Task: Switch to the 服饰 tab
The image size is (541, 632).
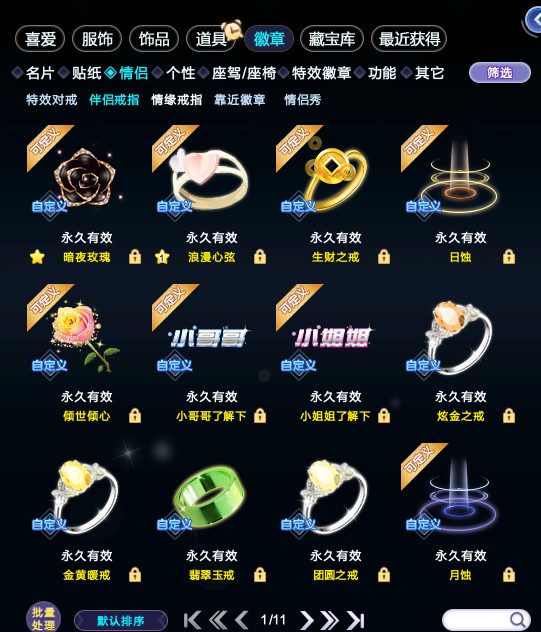Action: [97, 39]
